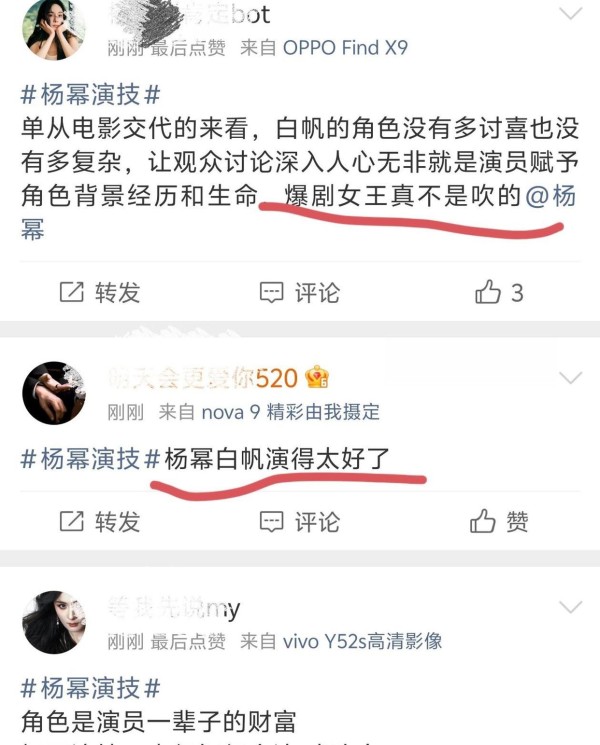
Task: Repost the 杨幂白帆演得太好了 post
Action: (x=100, y=521)
